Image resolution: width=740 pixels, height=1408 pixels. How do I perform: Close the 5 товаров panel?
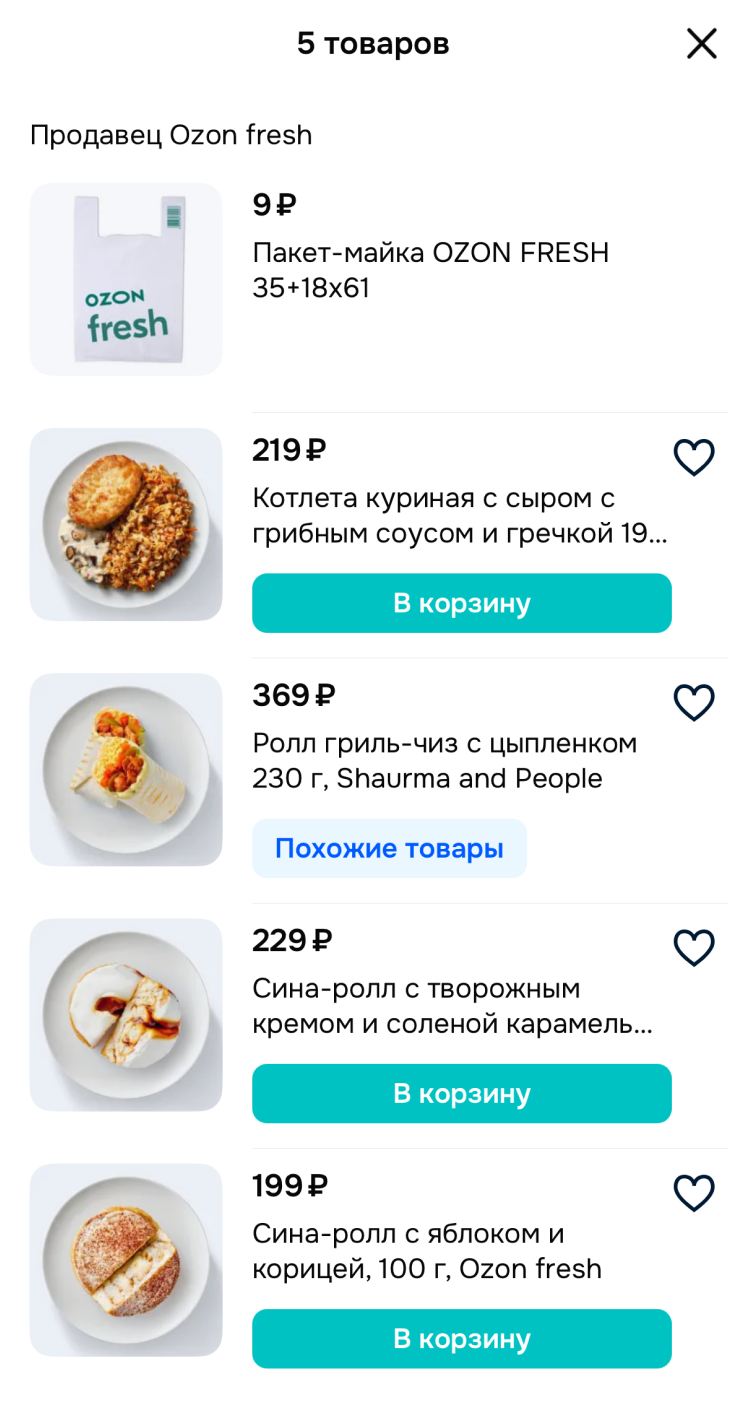point(702,43)
